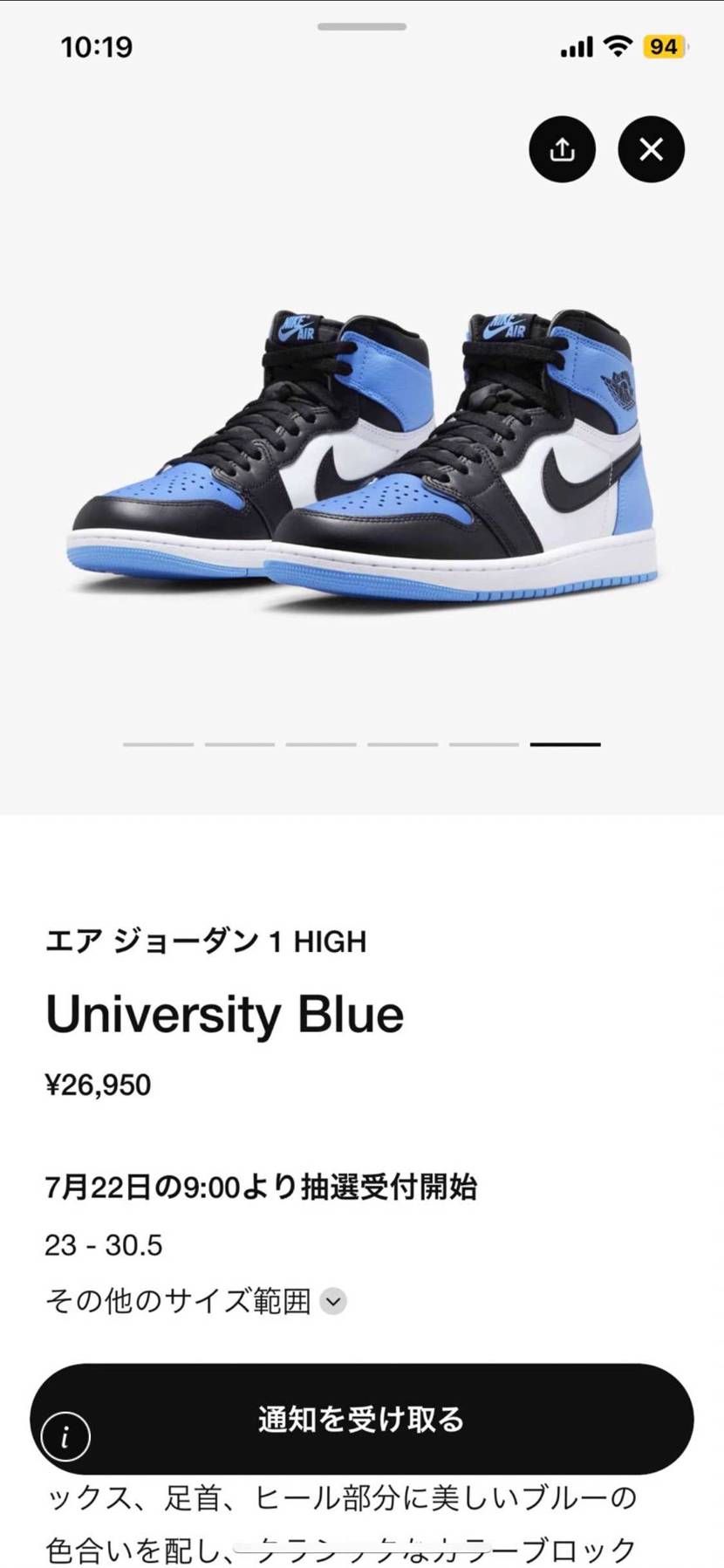Tap the sneaker product photo
This screenshot has height=1568, width=724.
tap(362, 445)
